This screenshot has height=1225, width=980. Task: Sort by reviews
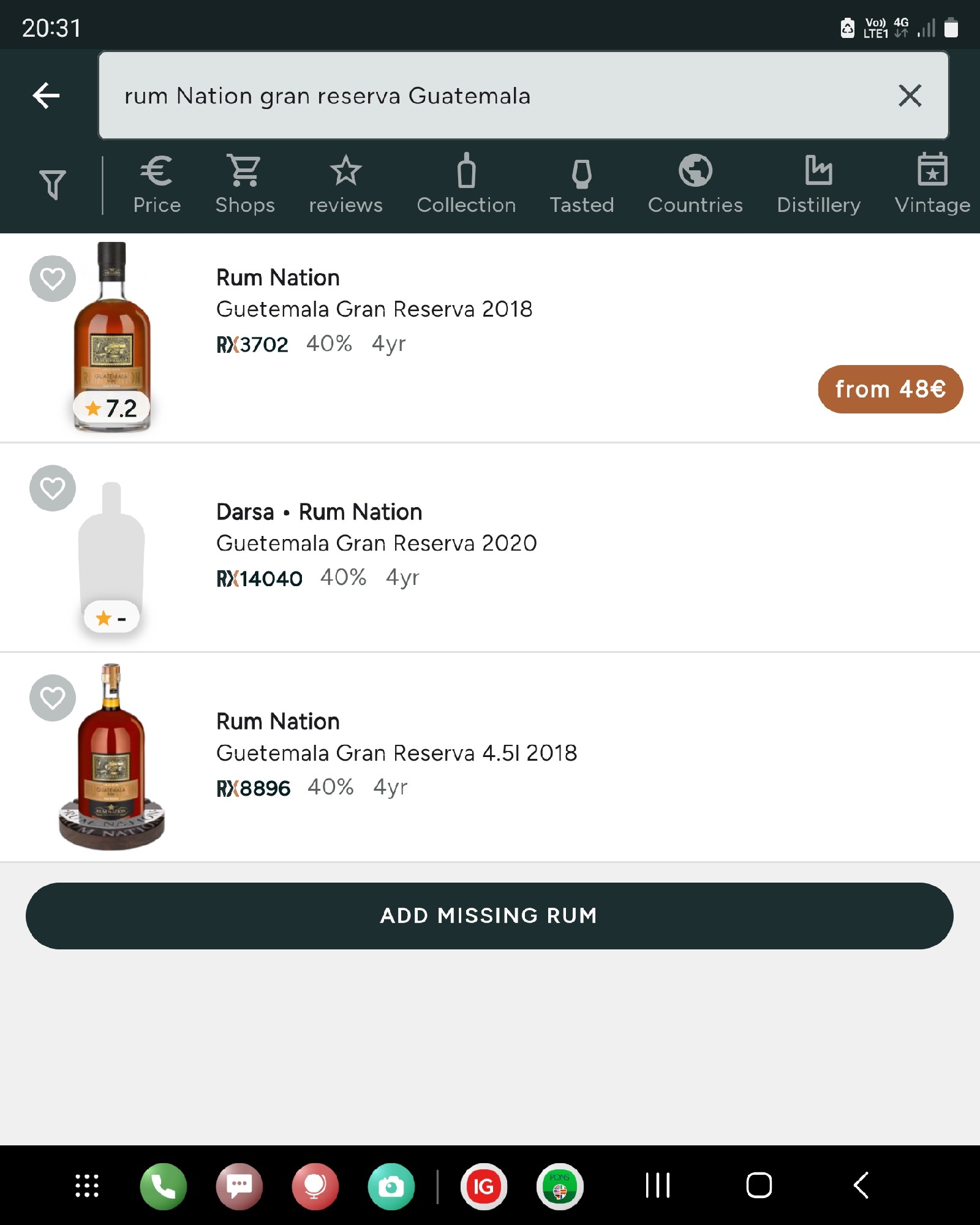click(x=345, y=184)
